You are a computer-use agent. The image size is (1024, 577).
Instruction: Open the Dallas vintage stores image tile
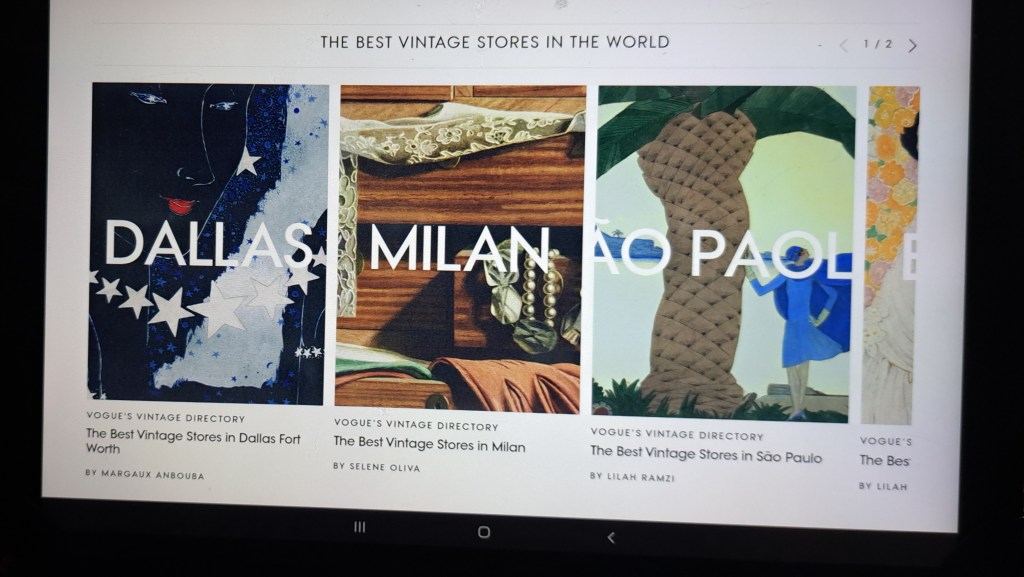point(208,242)
